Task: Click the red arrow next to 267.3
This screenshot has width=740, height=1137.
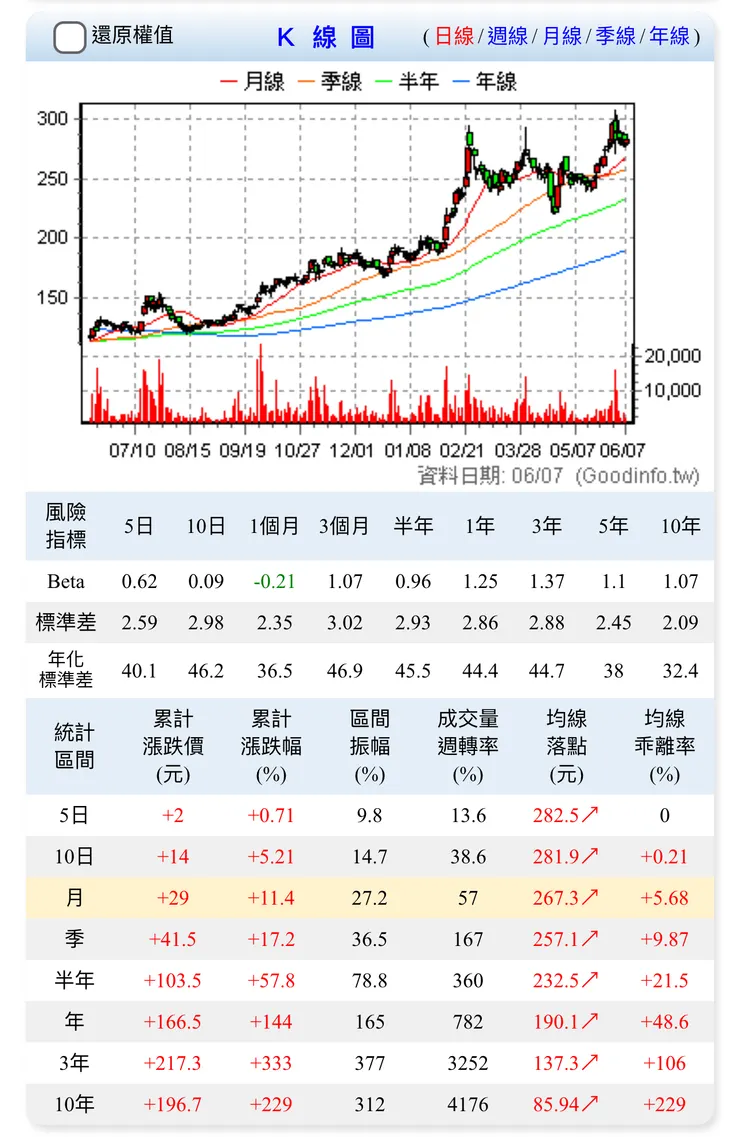Action: click(x=588, y=899)
